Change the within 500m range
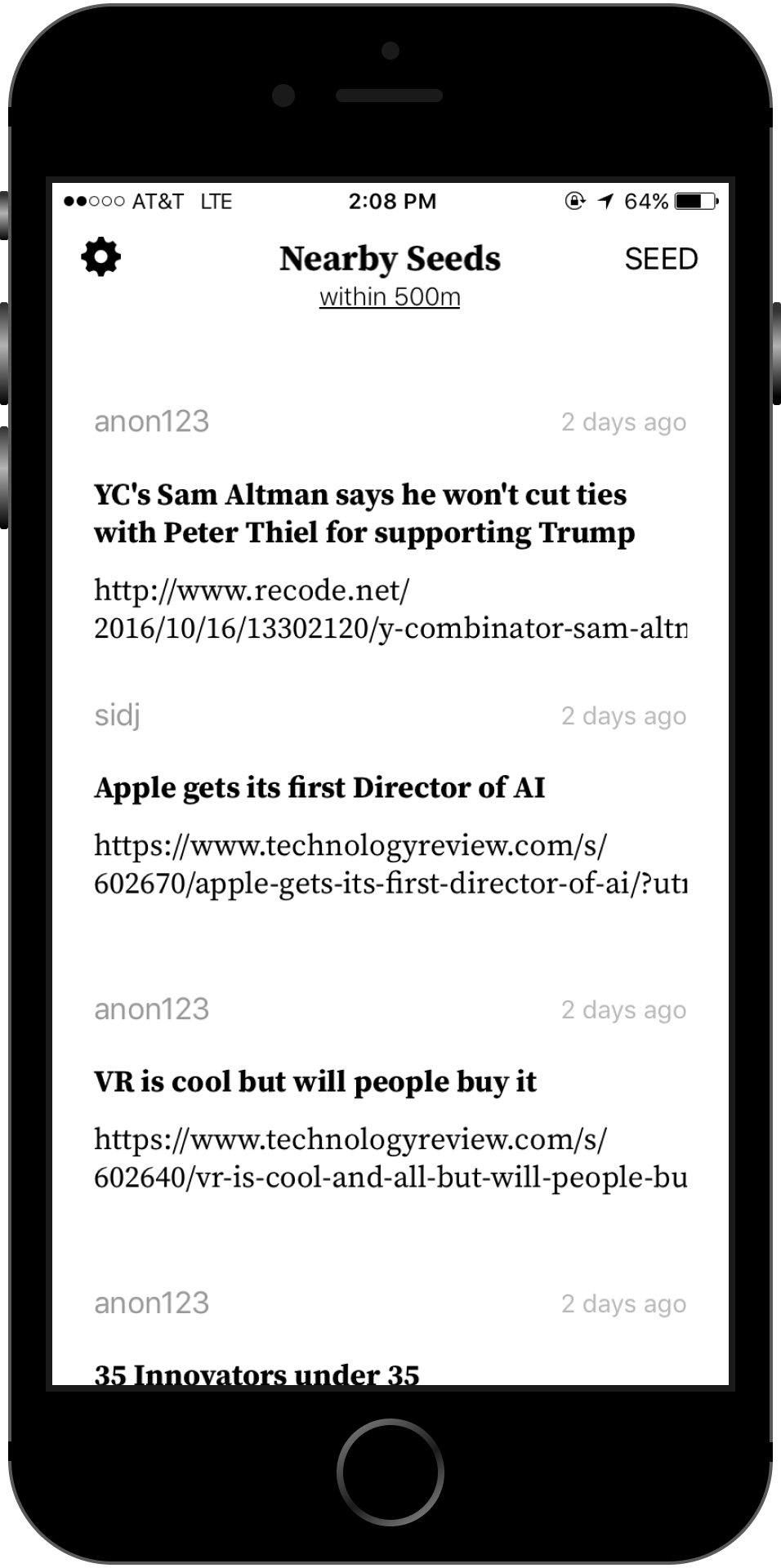This screenshot has height=1568, width=781. 390,297
